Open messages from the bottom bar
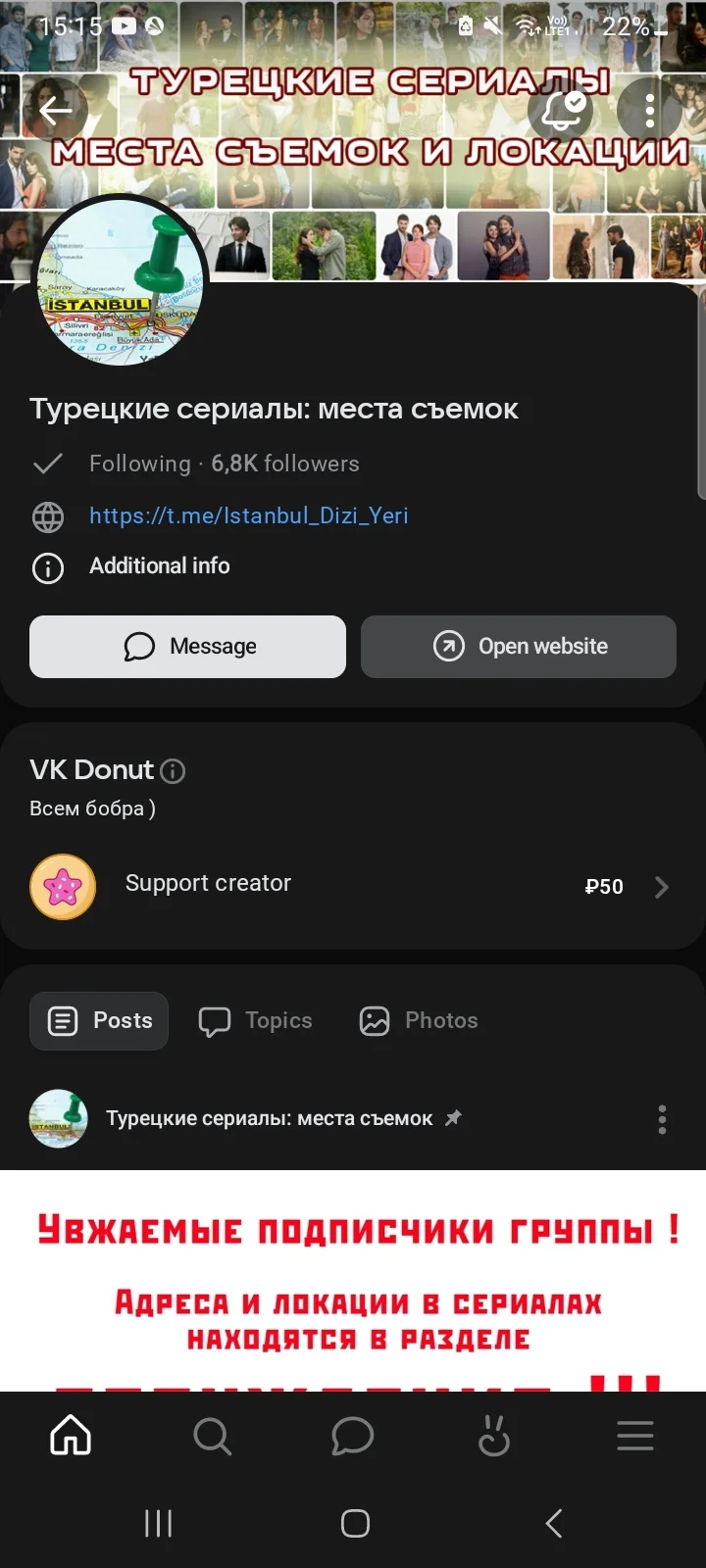706x1568 pixels. click(x=353, y=1437)
